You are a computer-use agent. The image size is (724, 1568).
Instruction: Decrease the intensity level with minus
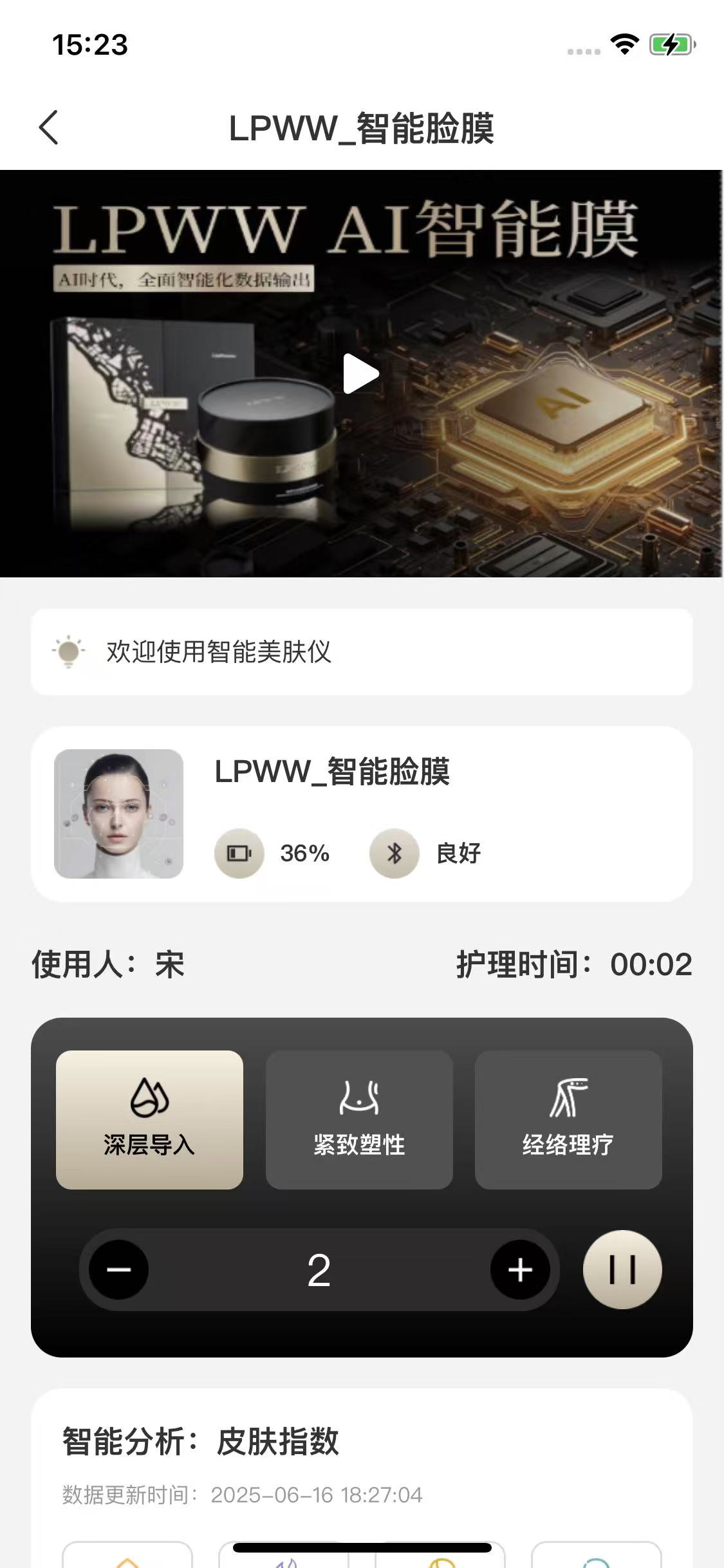tap(119, 1269)
